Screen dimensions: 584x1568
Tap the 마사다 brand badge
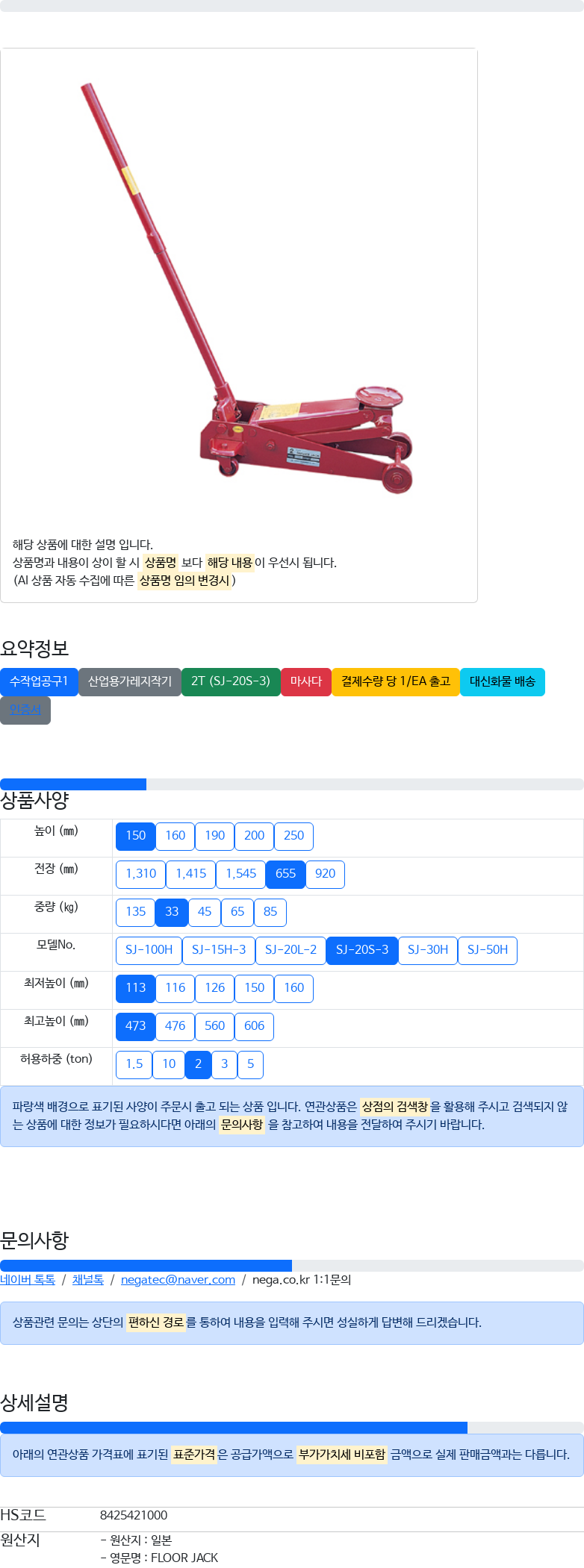coord(306,681)
